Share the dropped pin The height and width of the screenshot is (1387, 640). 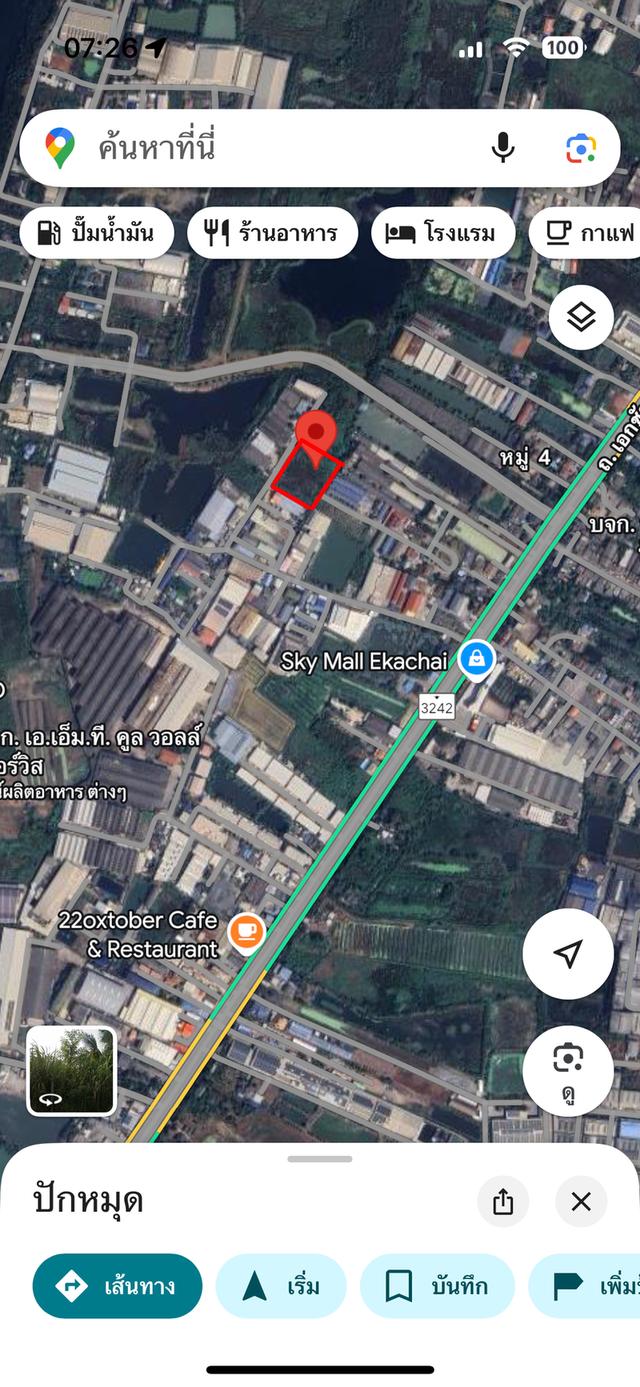point(503,1201)
